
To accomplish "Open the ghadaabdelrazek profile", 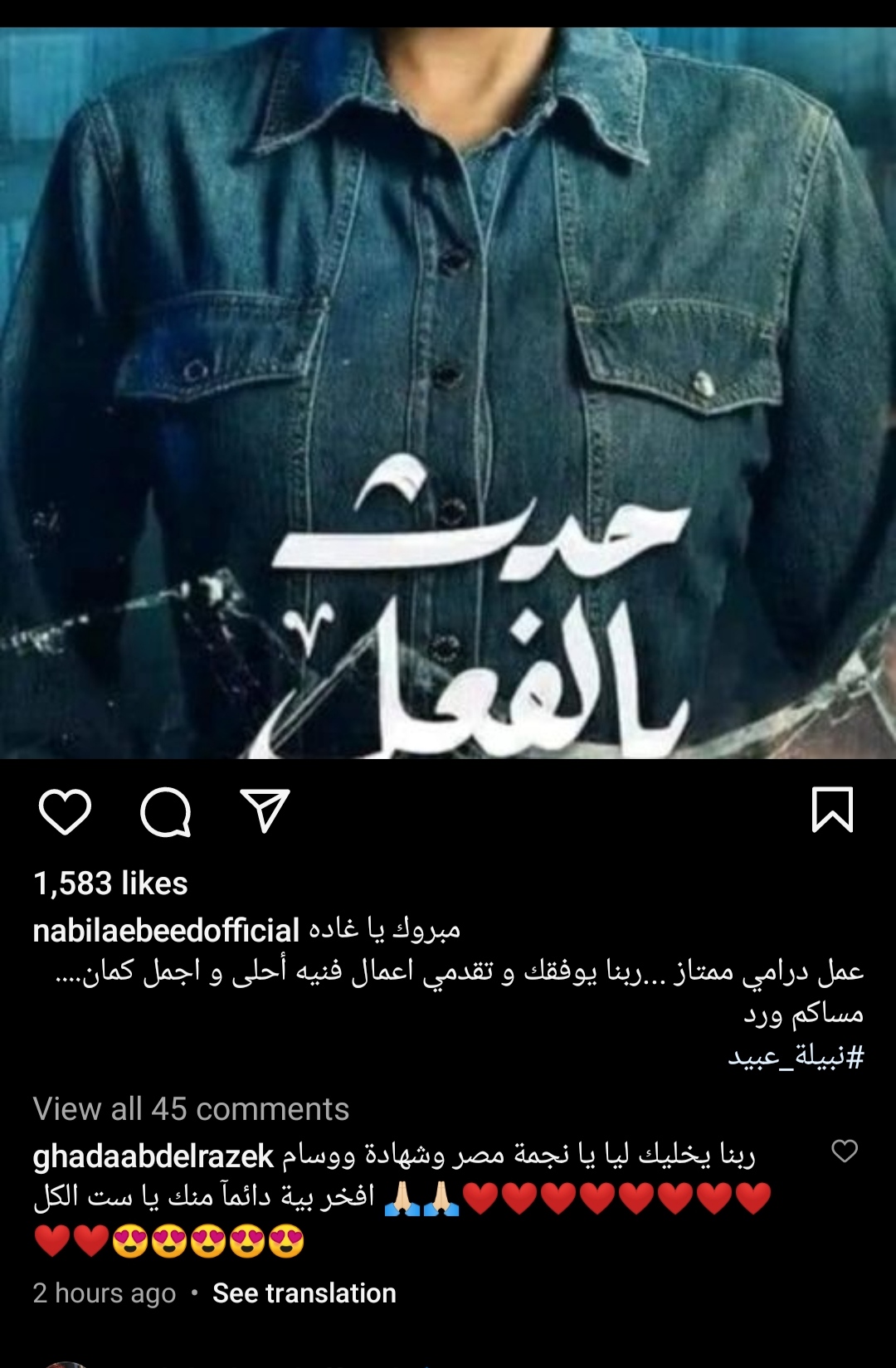I will (x=153, y=1156).
